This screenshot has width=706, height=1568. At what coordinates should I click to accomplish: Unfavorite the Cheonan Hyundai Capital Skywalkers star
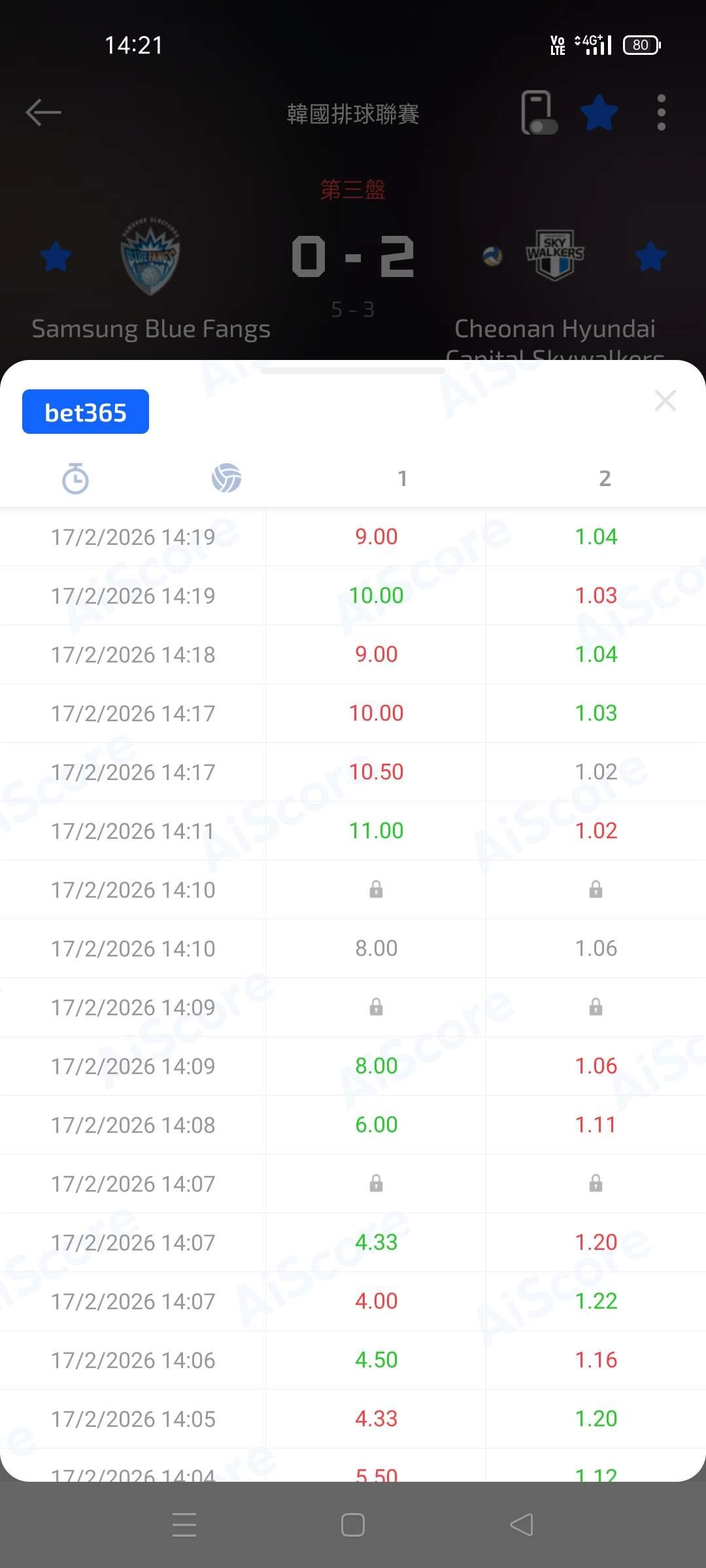tap(650, 256)
